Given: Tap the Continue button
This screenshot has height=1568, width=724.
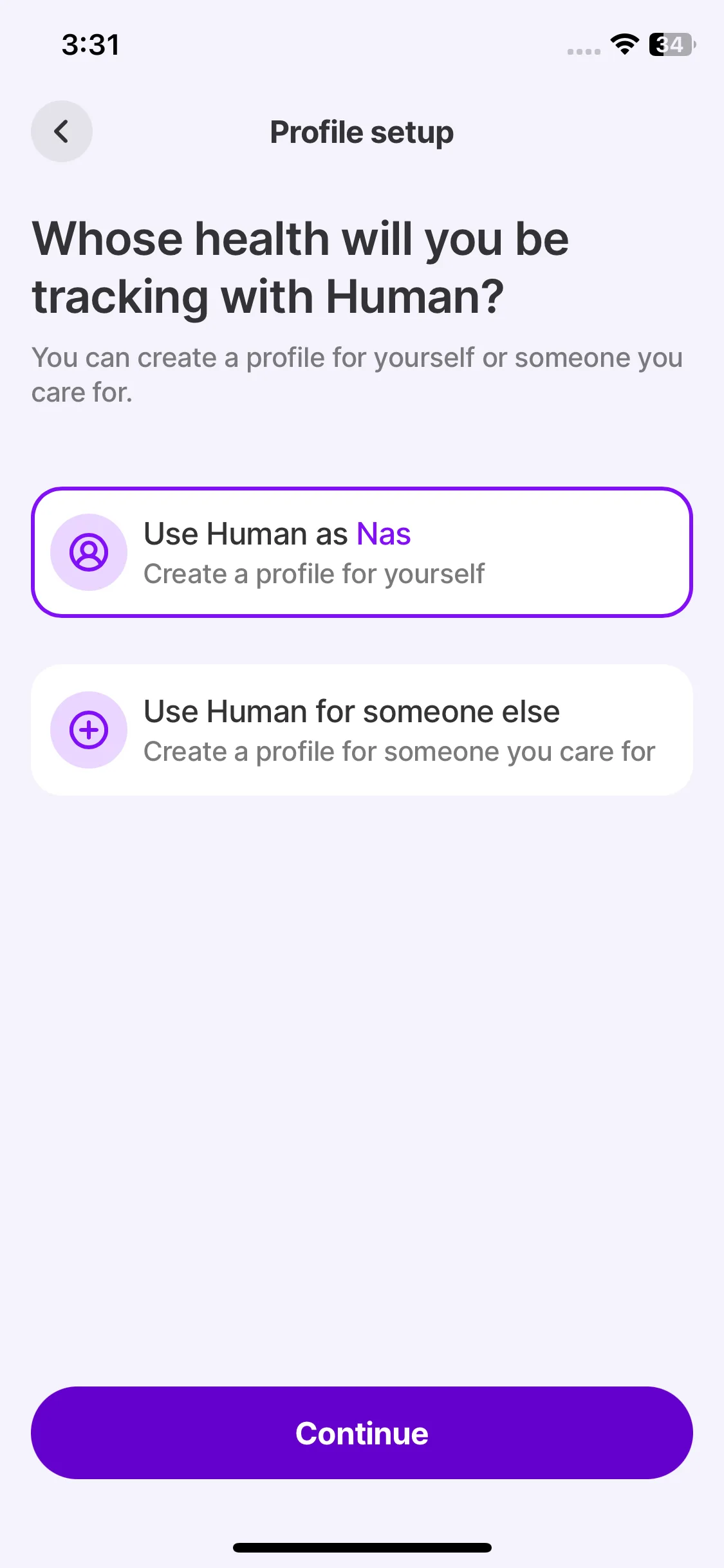Looking at the screenshot, I should click(362, 1433).
